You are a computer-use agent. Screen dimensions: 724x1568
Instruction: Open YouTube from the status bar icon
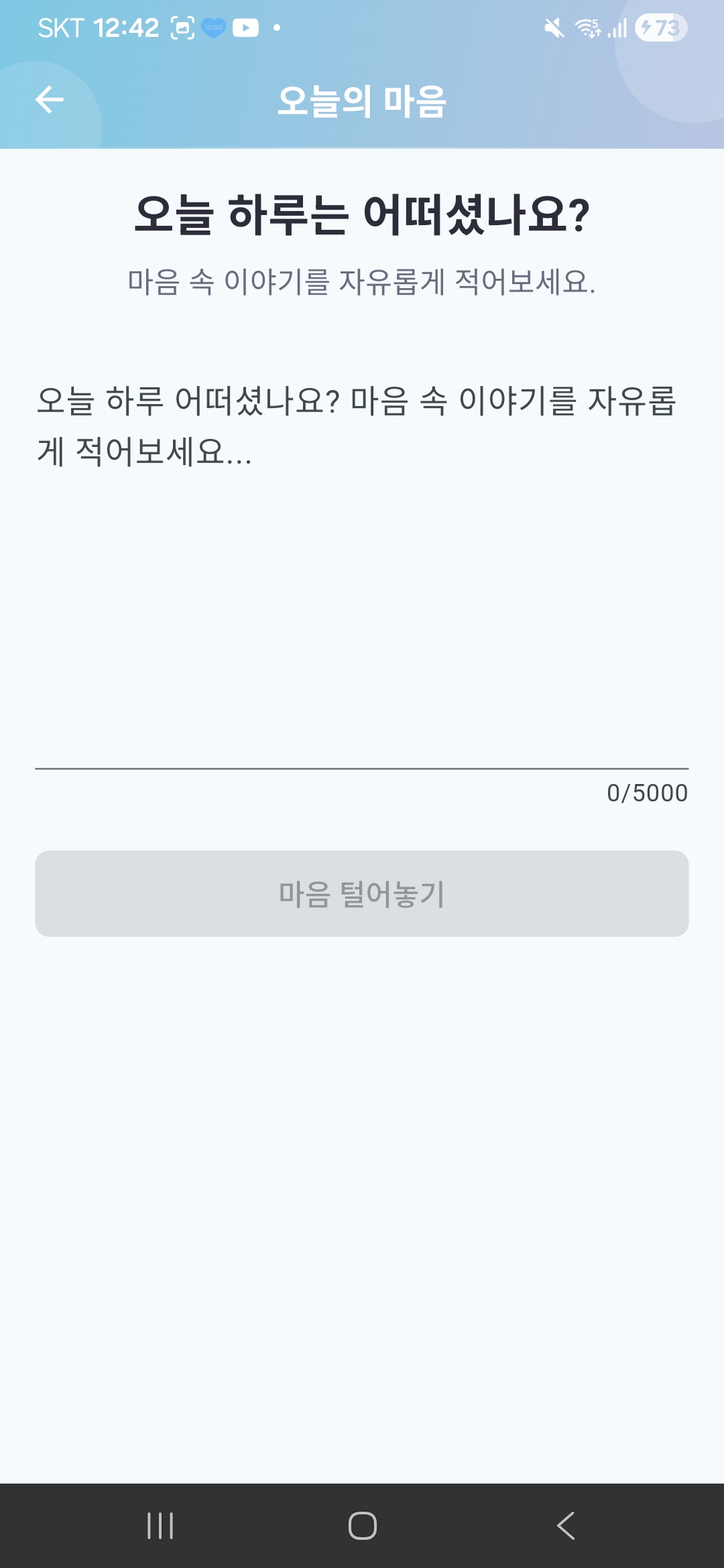pyautogui.click(x=247, y=27)
